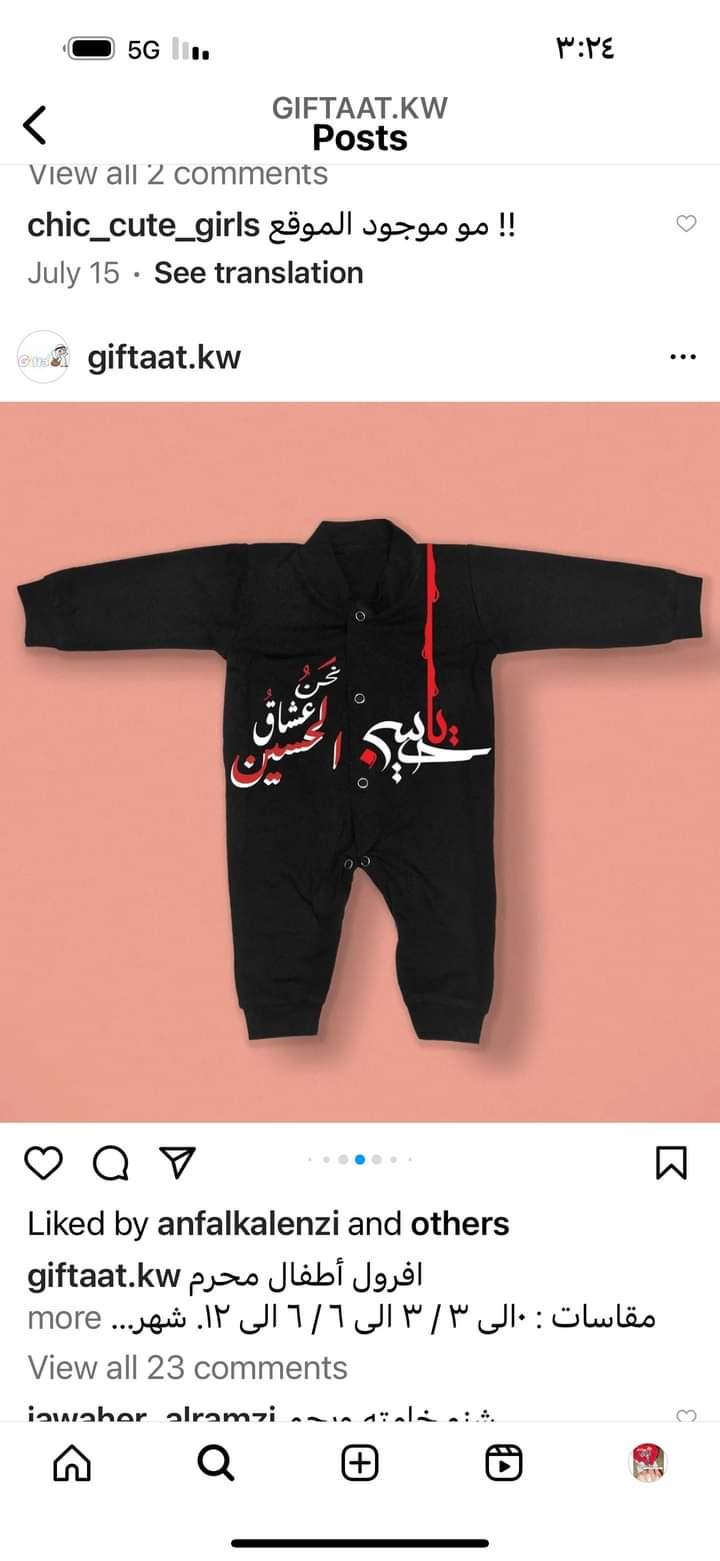
Task: Open the giftaat.kw profile avatar
Action: click(x=44, y=357)
